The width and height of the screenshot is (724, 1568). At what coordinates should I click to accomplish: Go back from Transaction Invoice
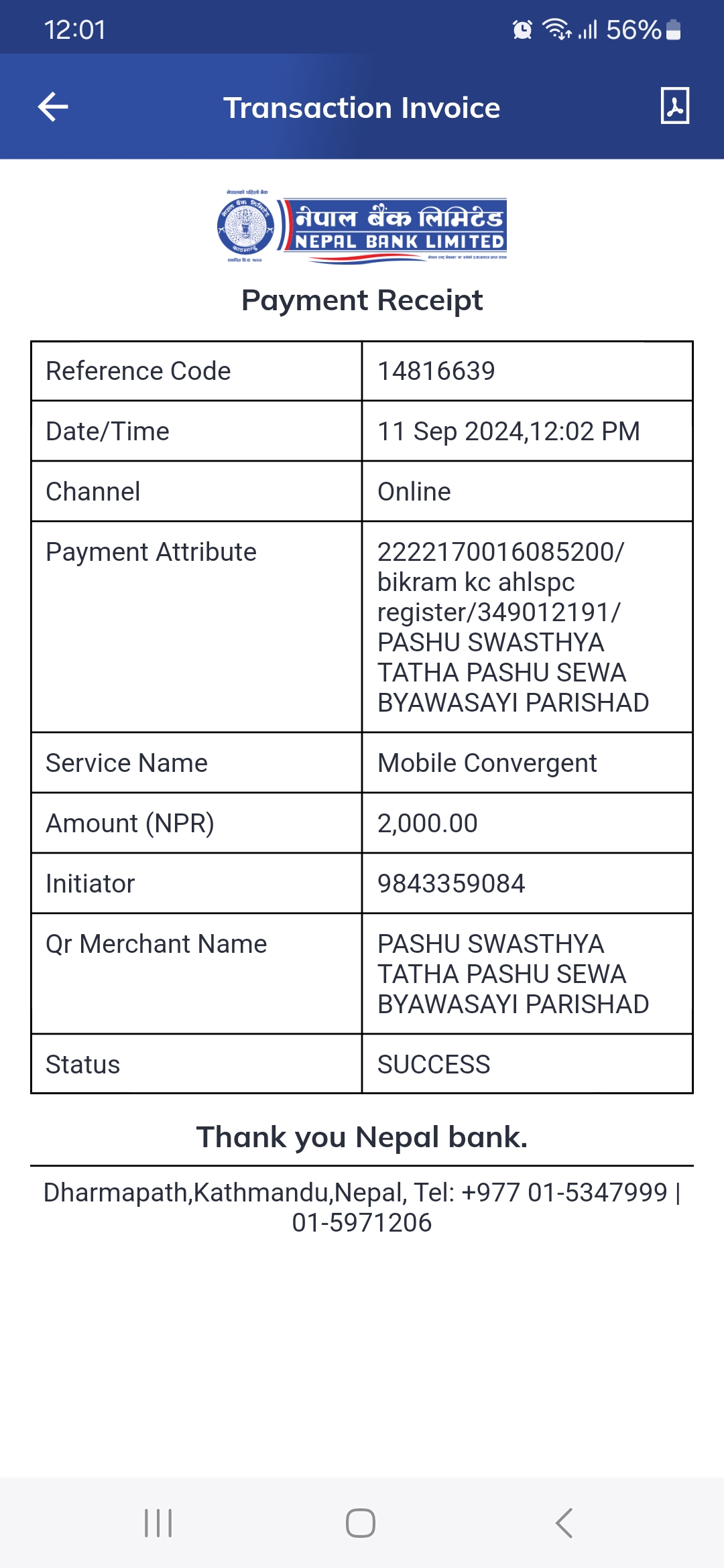coord(53,107)
